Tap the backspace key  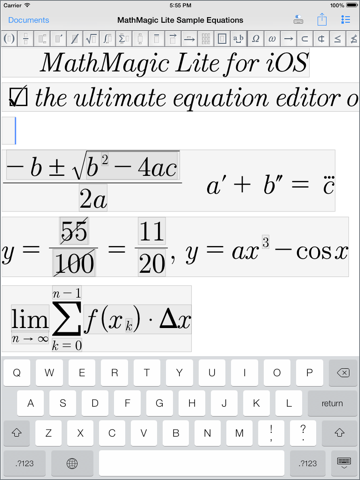pyautogui.click(x=343, y=373)
